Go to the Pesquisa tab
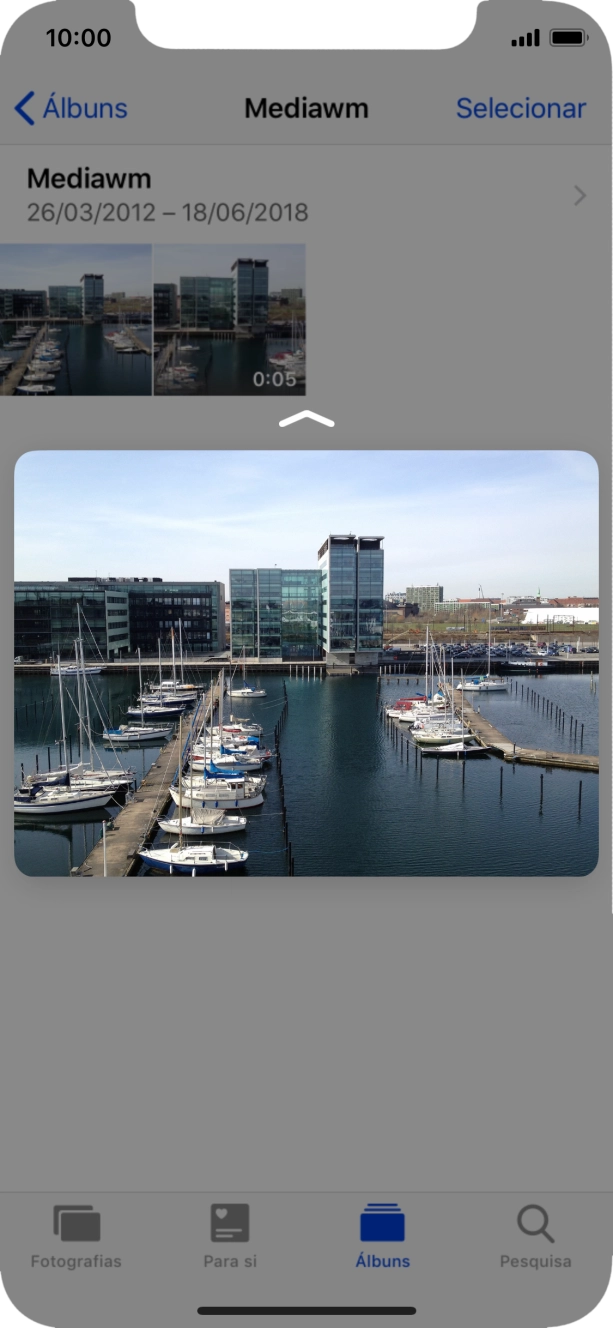 [535, 1236]
